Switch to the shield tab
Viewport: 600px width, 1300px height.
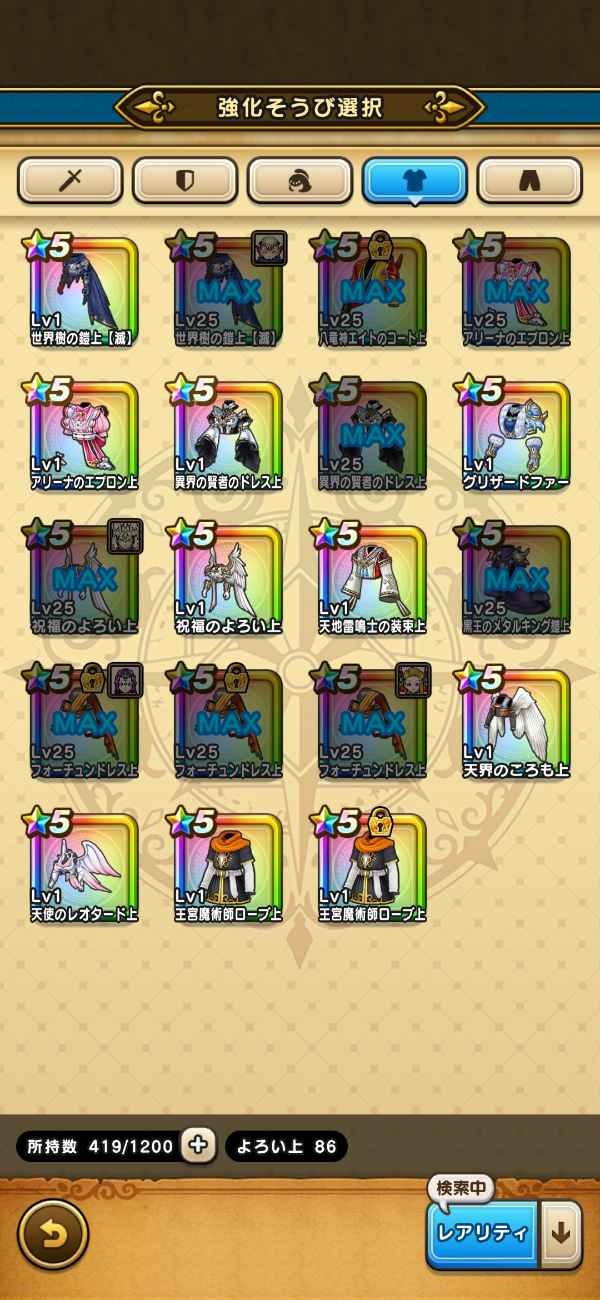(185, 181)
